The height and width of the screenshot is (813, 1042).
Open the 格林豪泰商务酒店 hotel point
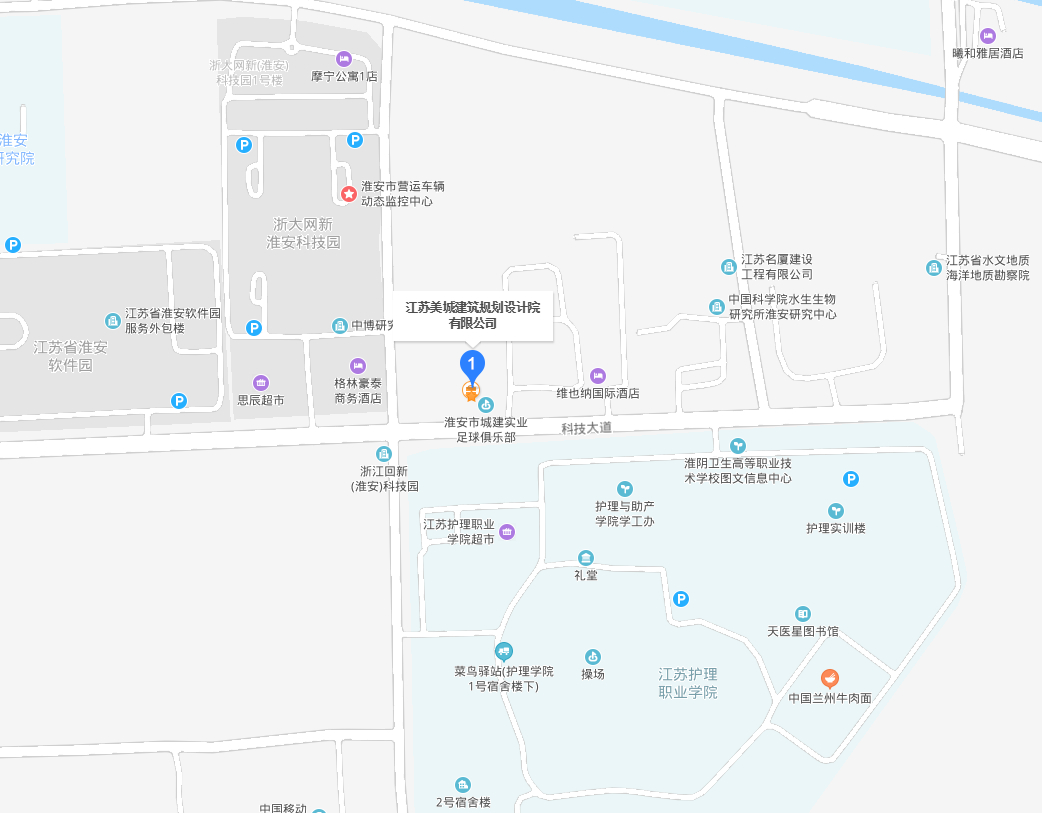pyautogui.click(x=358, y=366)
